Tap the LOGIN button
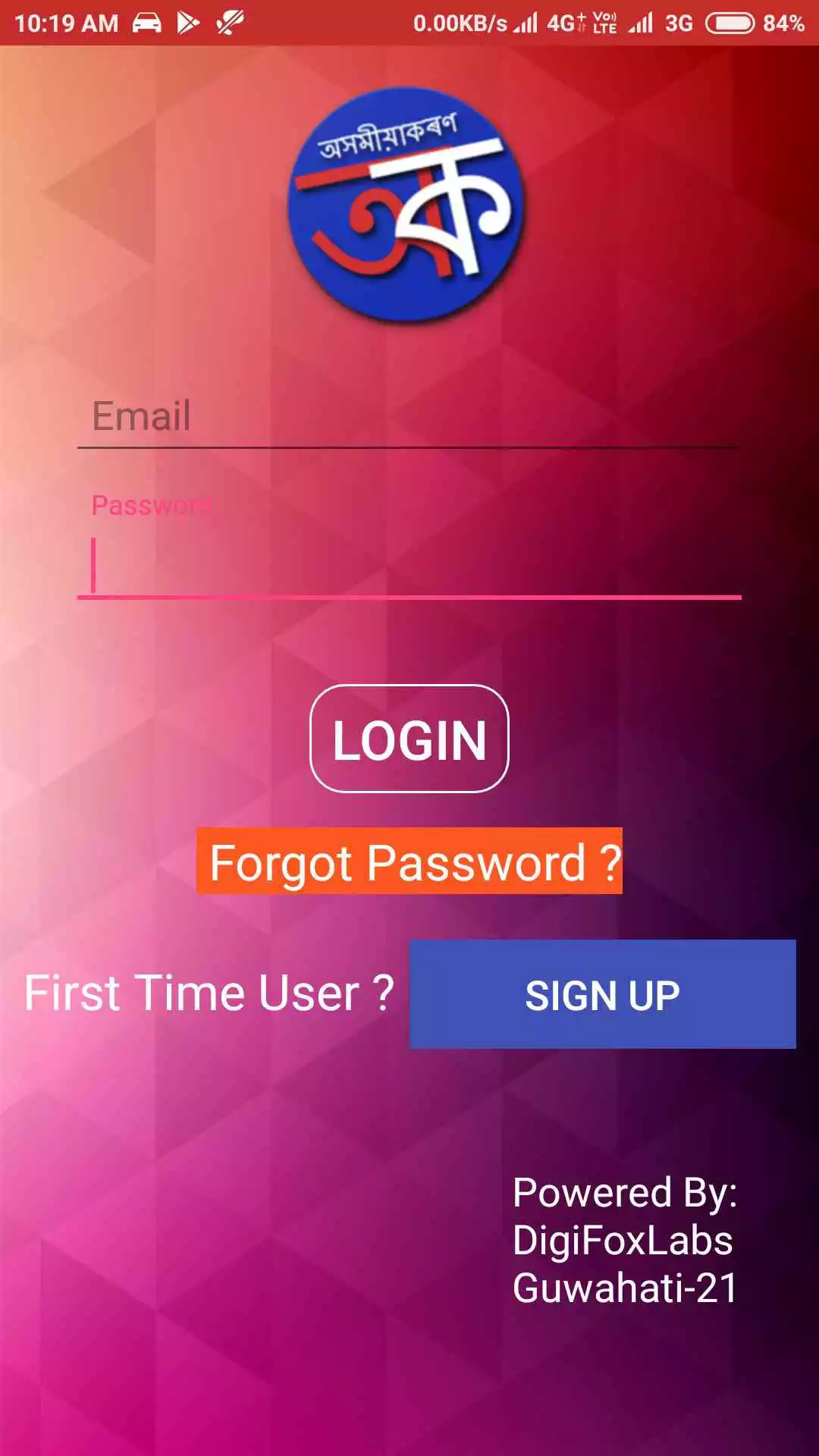The width and height of the screenshot is (819, 1456). click(x=409, y=739)
